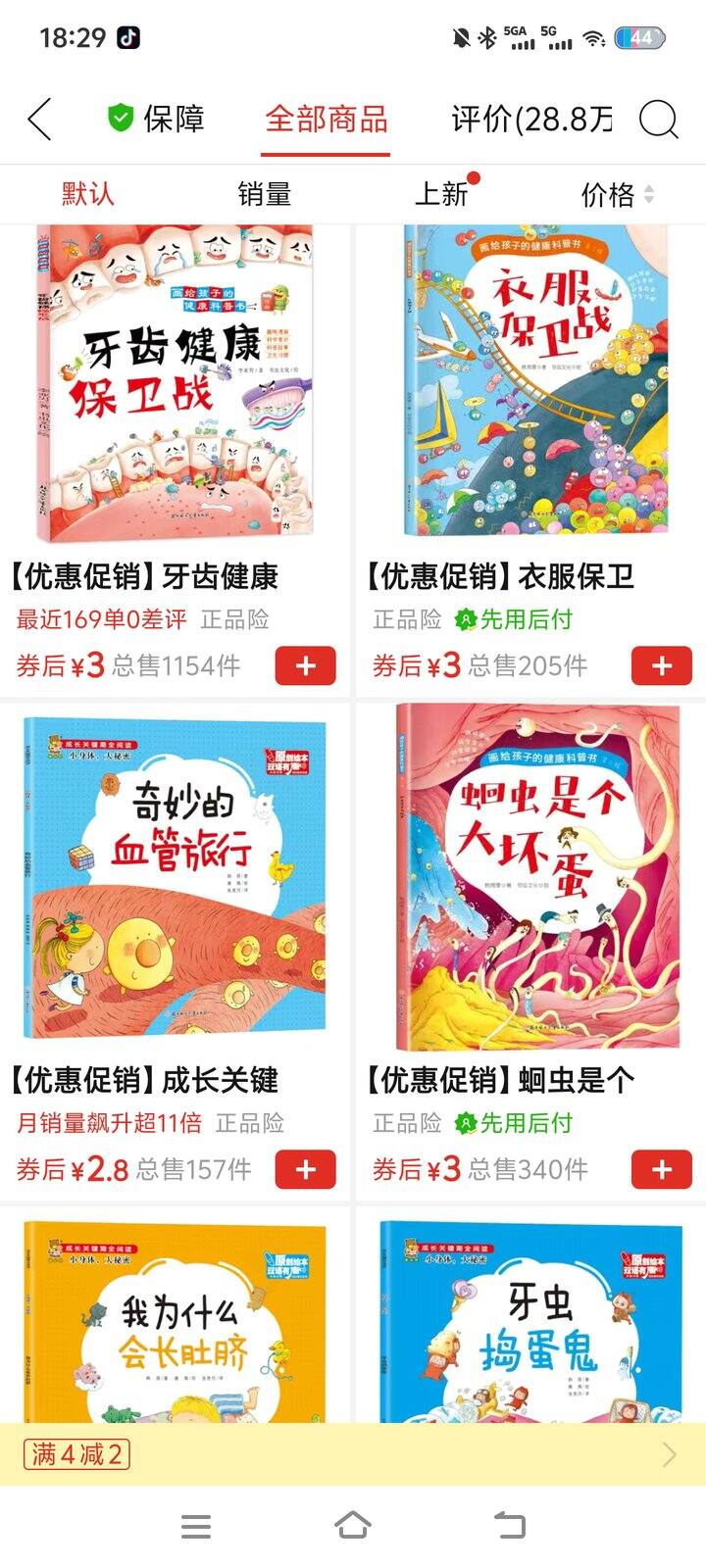
Task: Switch to the 保障 tab
Action: click(x=156, y=120)
